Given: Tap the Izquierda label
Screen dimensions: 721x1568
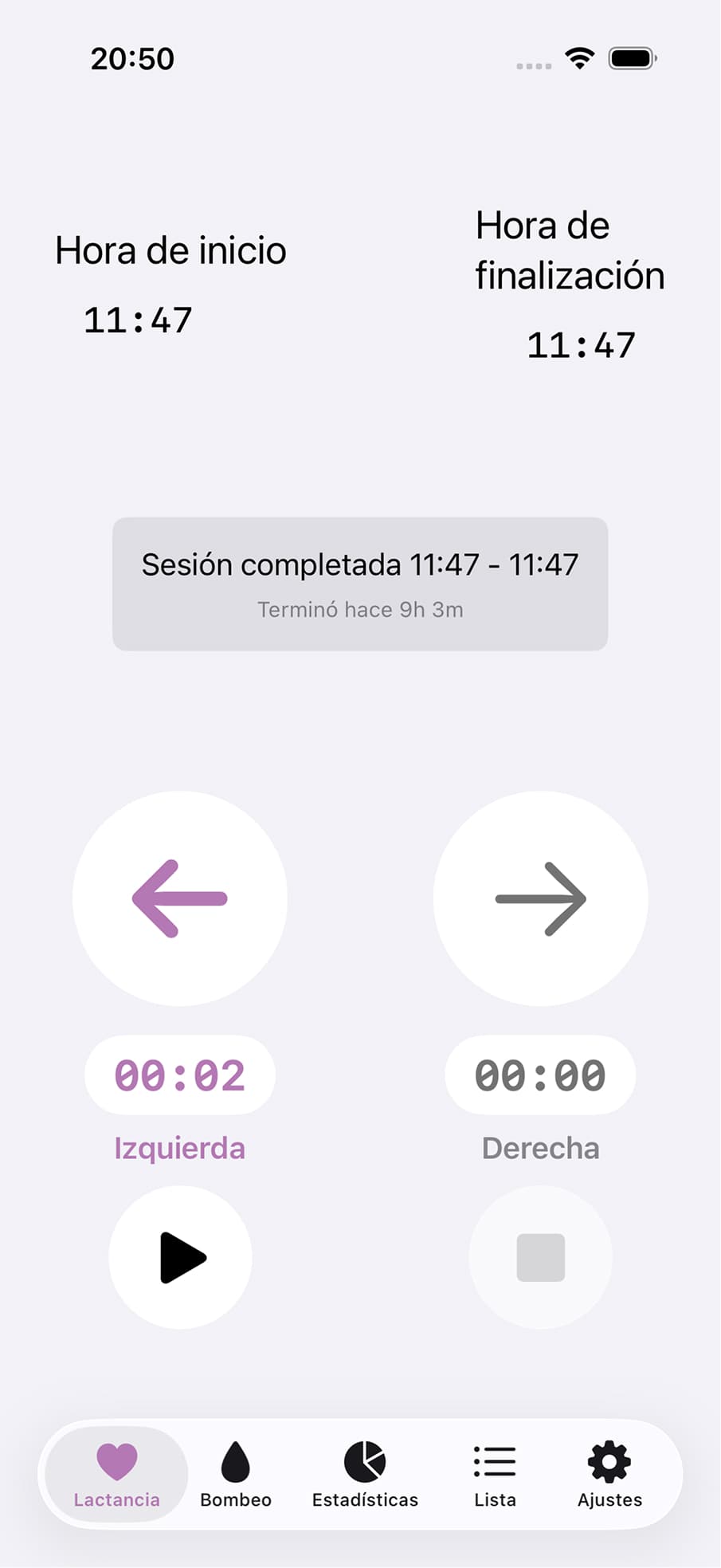Looking at the screenshot, I should click(179, 1148).
